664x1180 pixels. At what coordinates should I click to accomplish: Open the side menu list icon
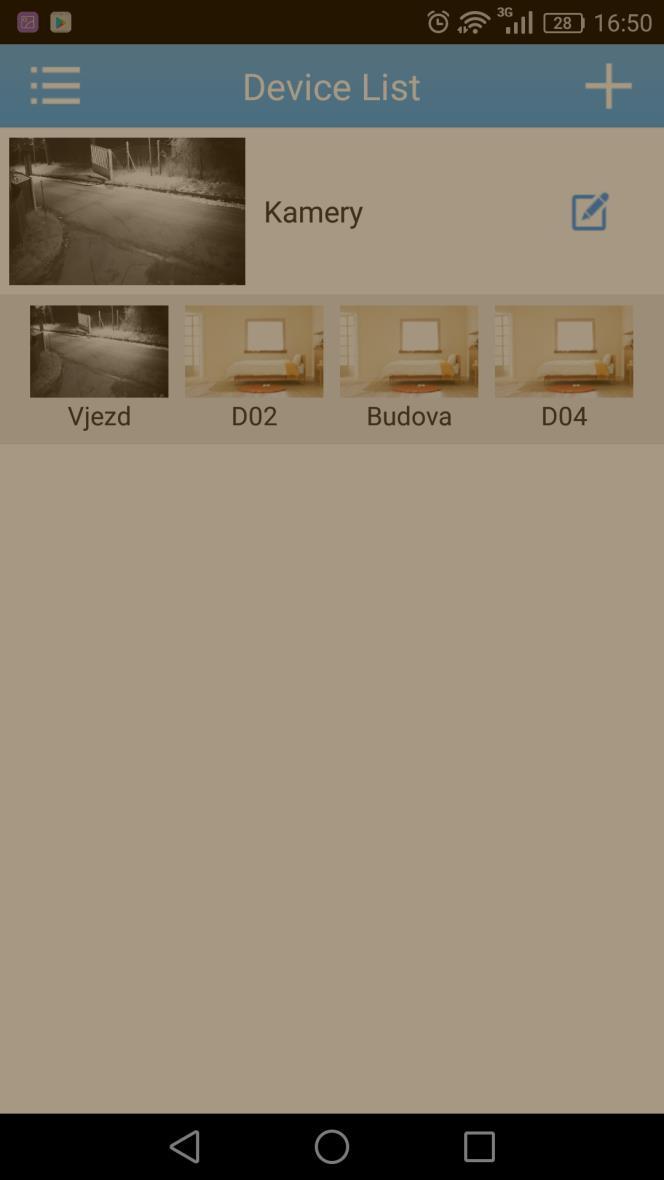[55, 86]
